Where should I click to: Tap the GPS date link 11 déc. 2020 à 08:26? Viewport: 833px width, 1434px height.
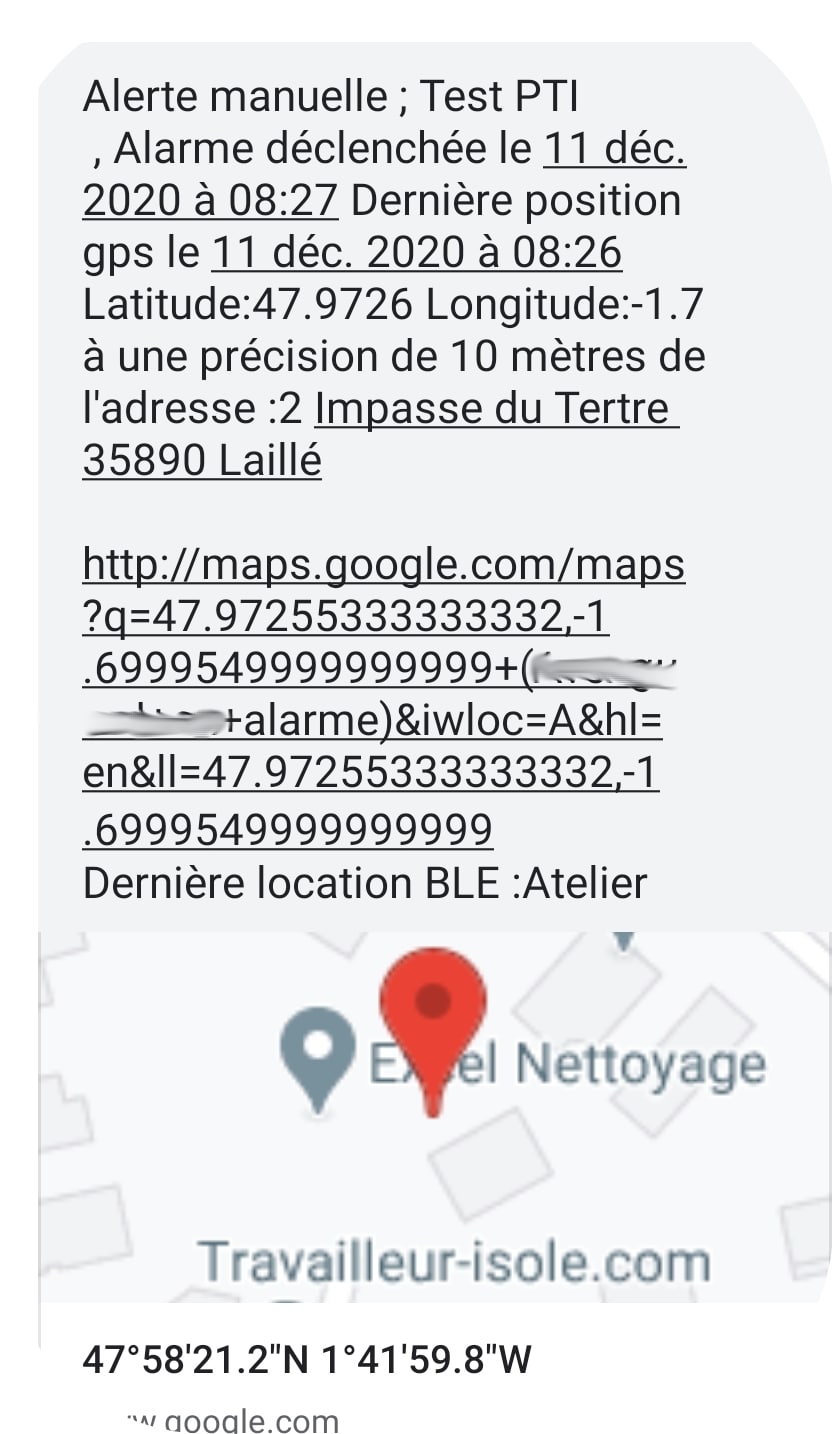(417, 253)
